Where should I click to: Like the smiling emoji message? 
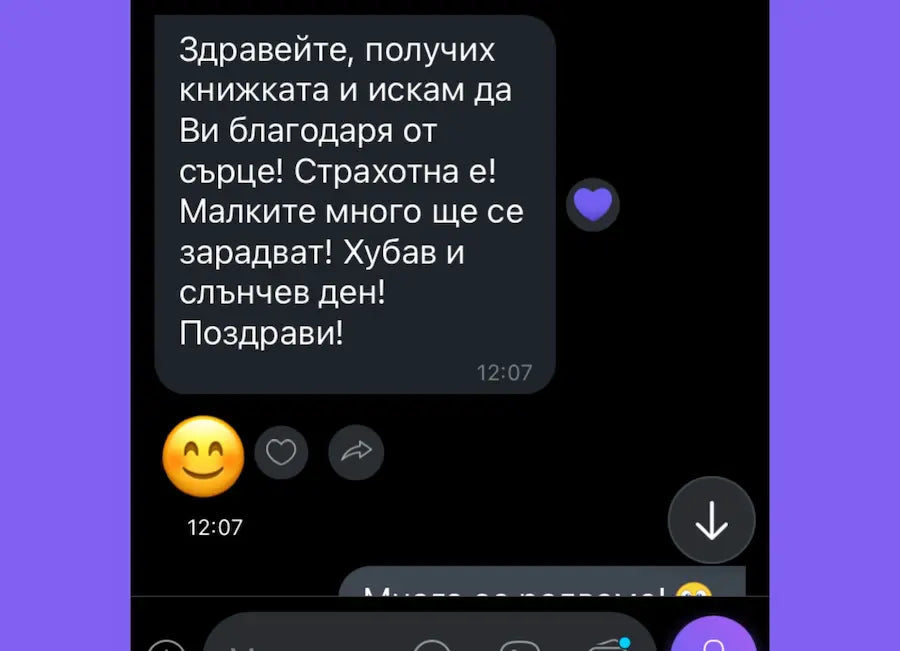pyautogui.click(x=281, y=453)
